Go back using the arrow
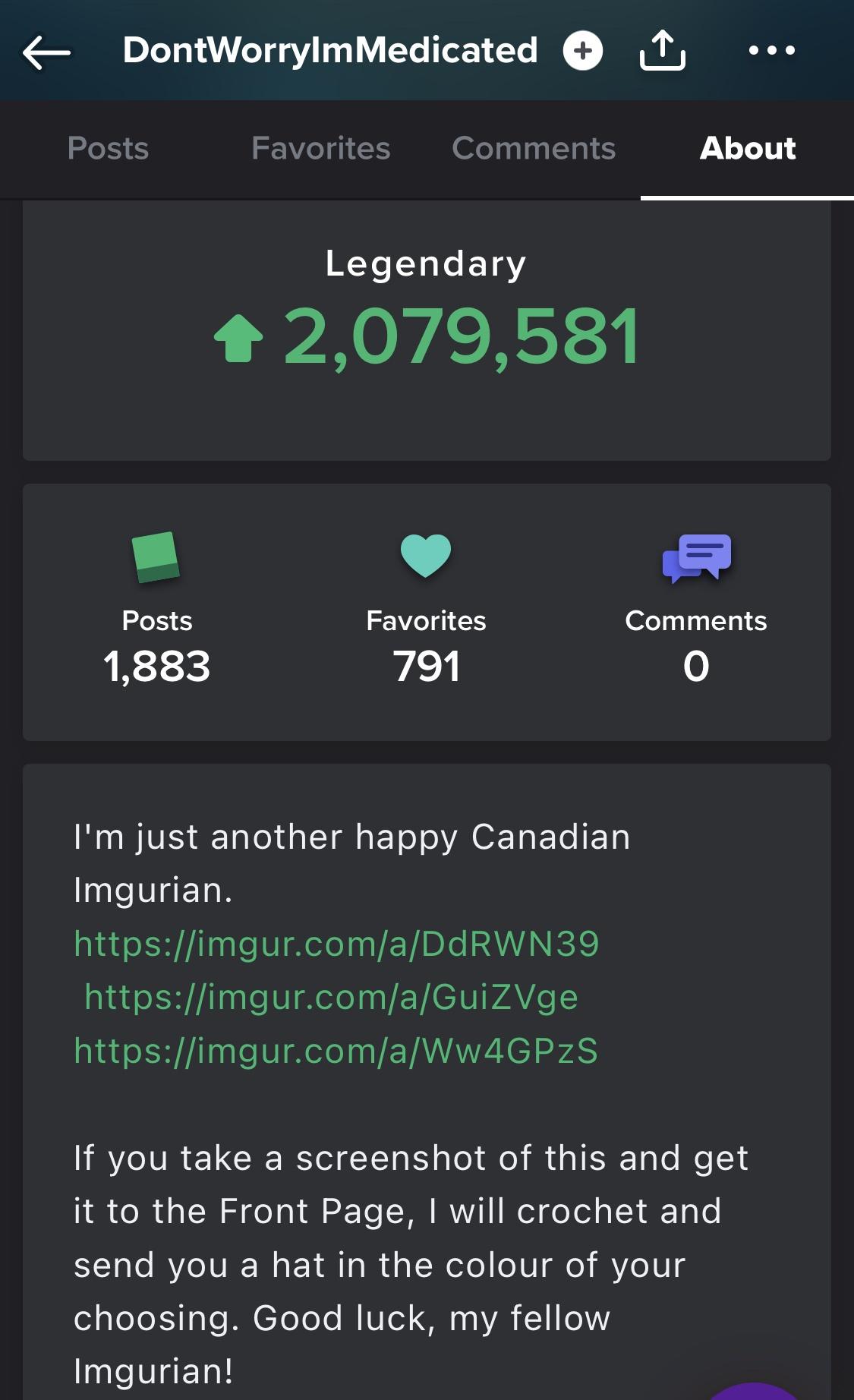The image size is (854, 1400). click(46, 52)
